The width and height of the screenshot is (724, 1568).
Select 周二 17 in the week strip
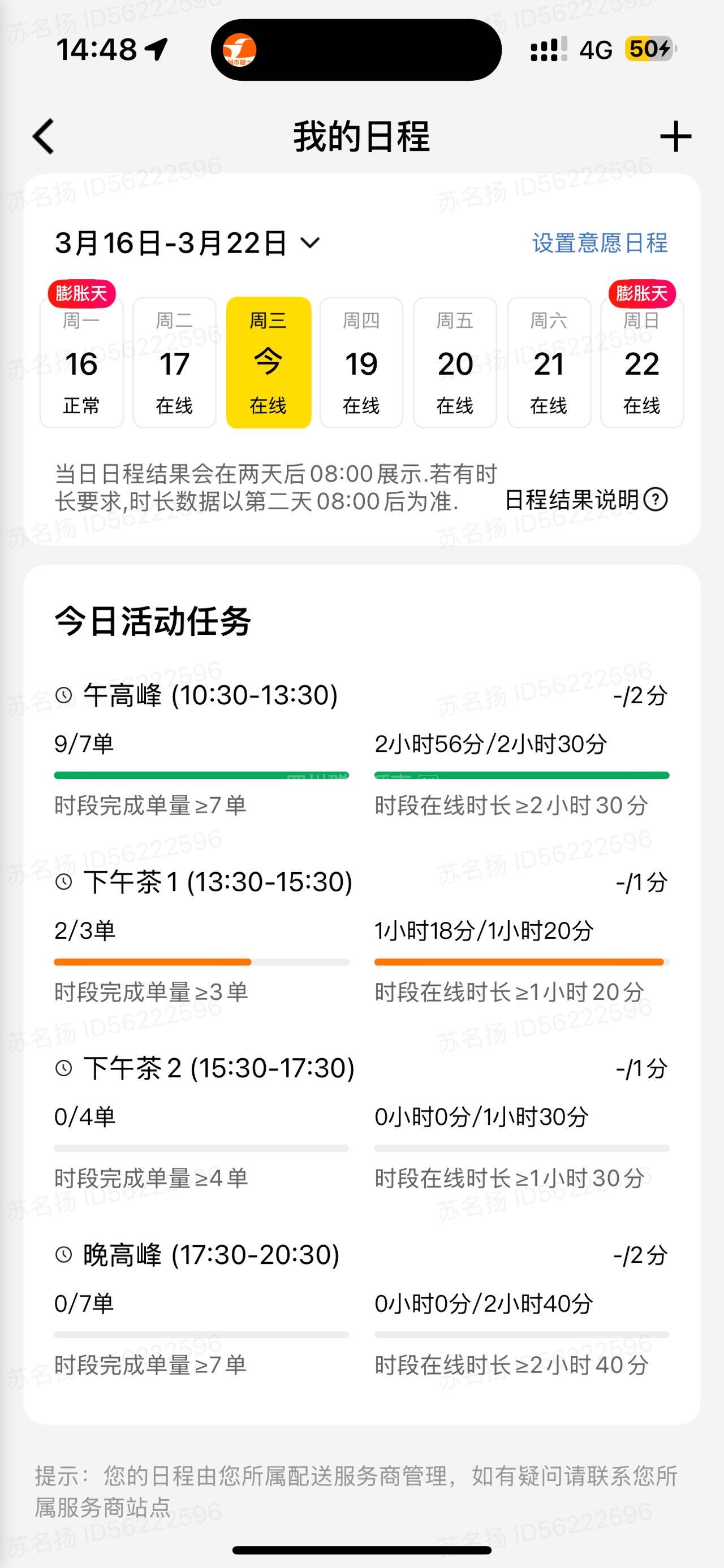175,363
